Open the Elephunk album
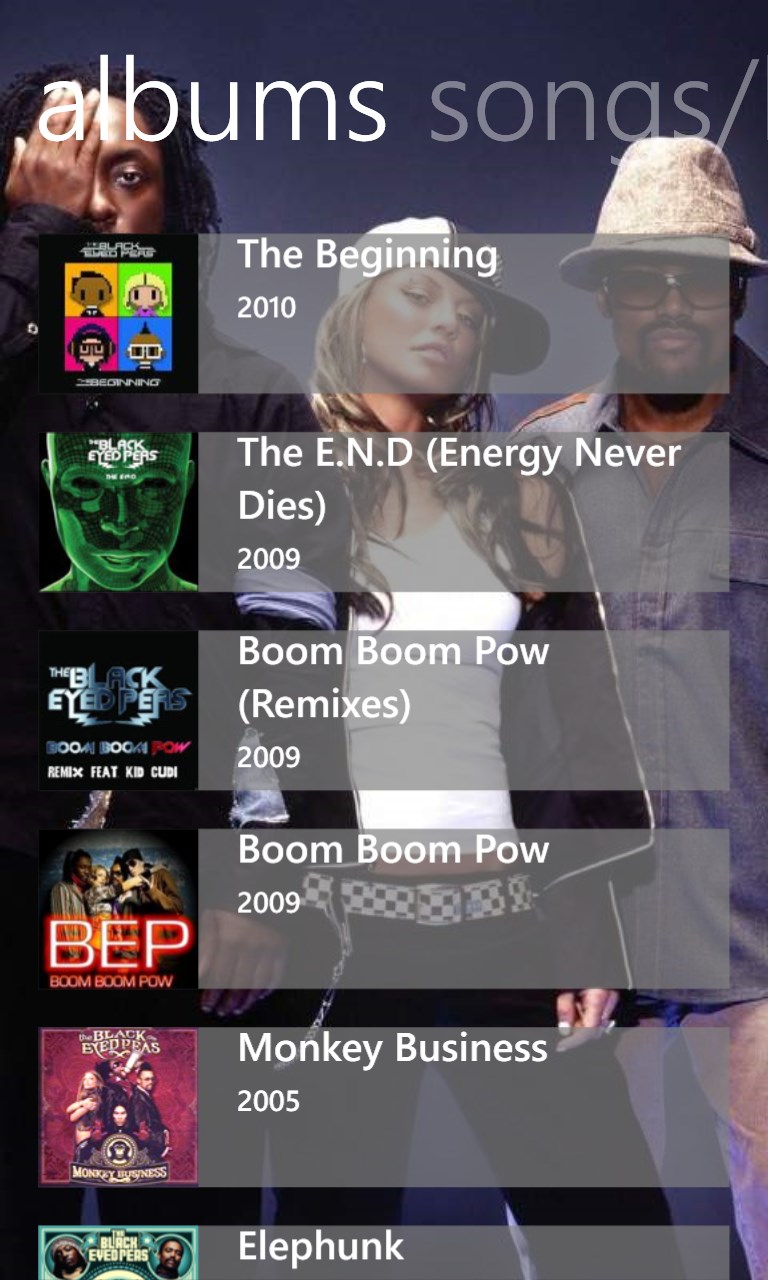This screenshot has width=768, height=1280. [x=384, y=1252]
